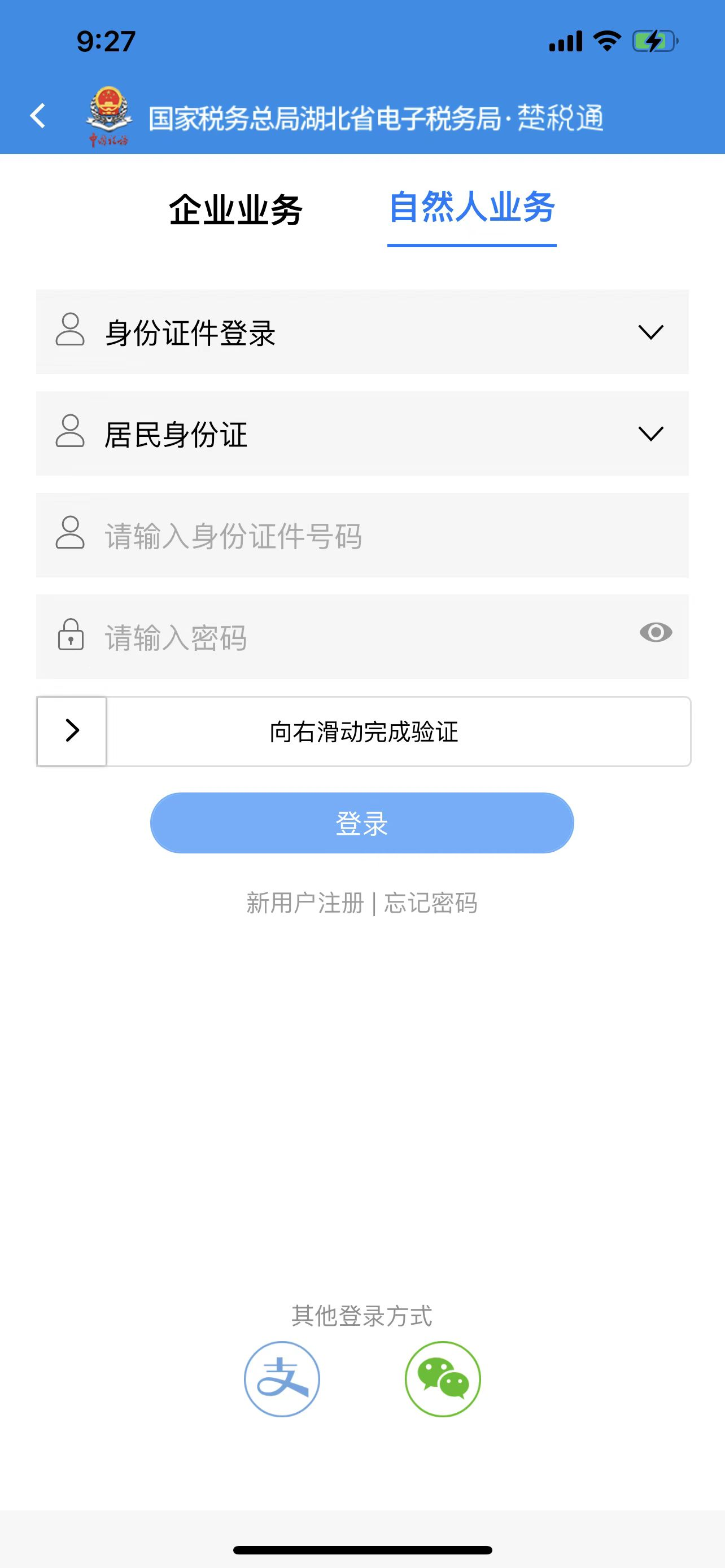Select the 自然人业务 tab
The width and height of the screenshot is (725, 1568).
coord(472,208)
